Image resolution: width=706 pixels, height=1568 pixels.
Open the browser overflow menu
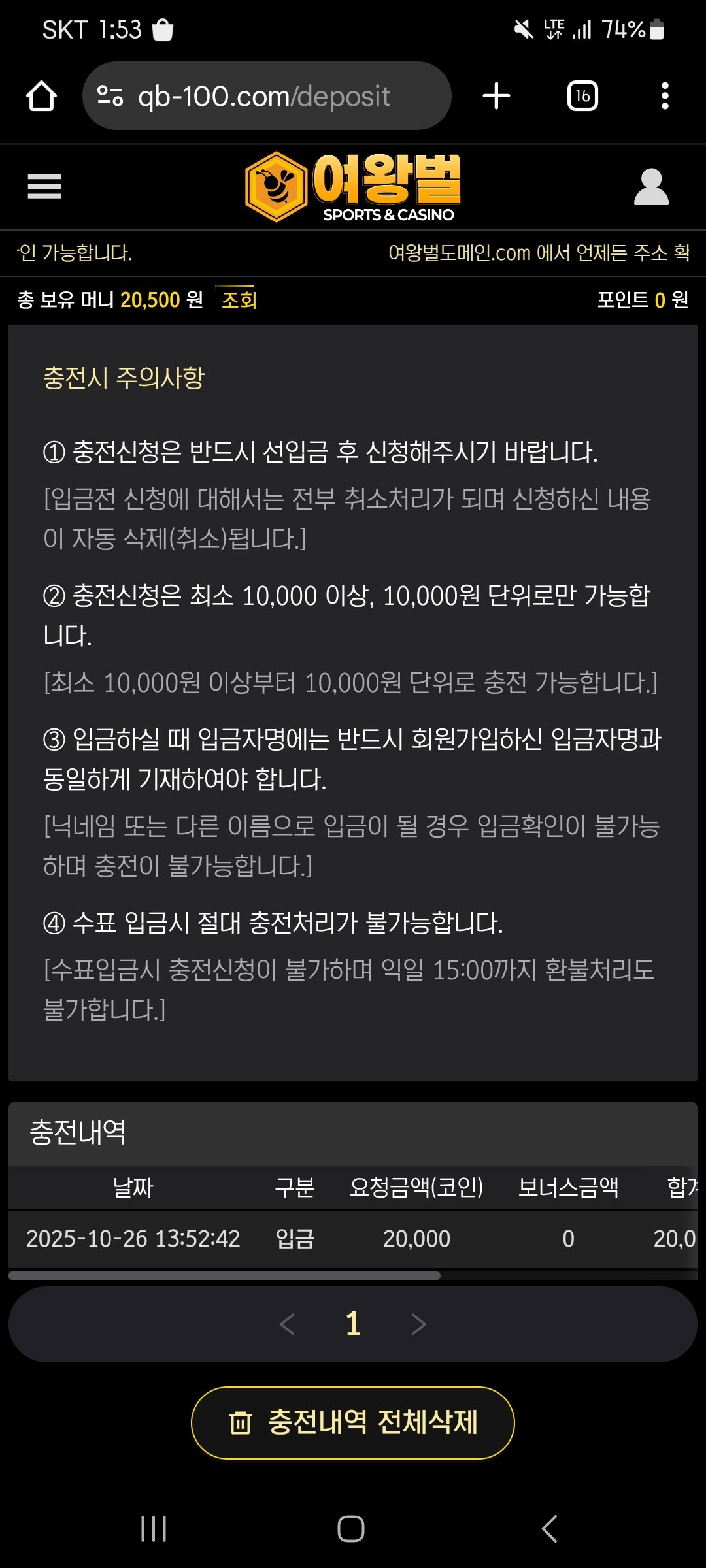[665, 96]
